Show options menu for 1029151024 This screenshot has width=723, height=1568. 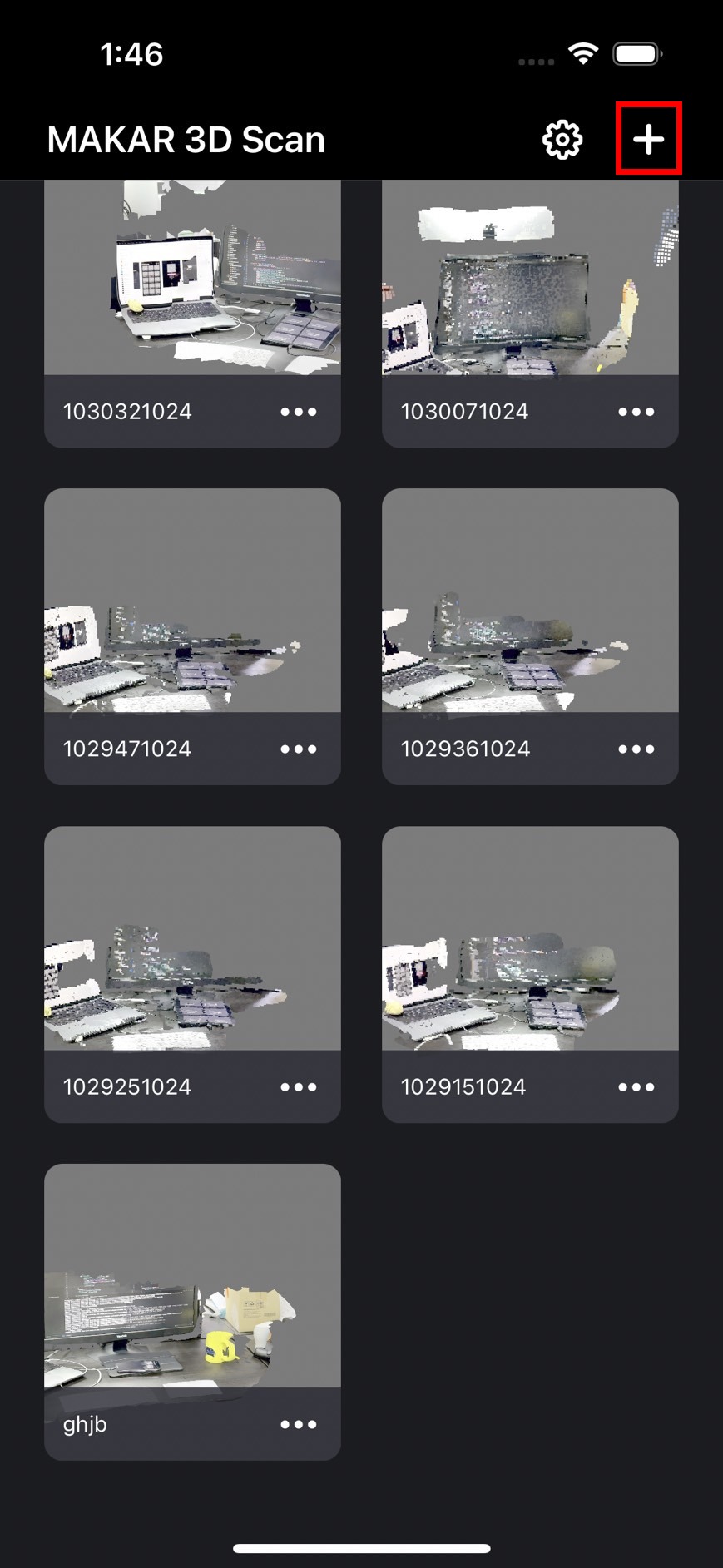[x=636, y=1087]
